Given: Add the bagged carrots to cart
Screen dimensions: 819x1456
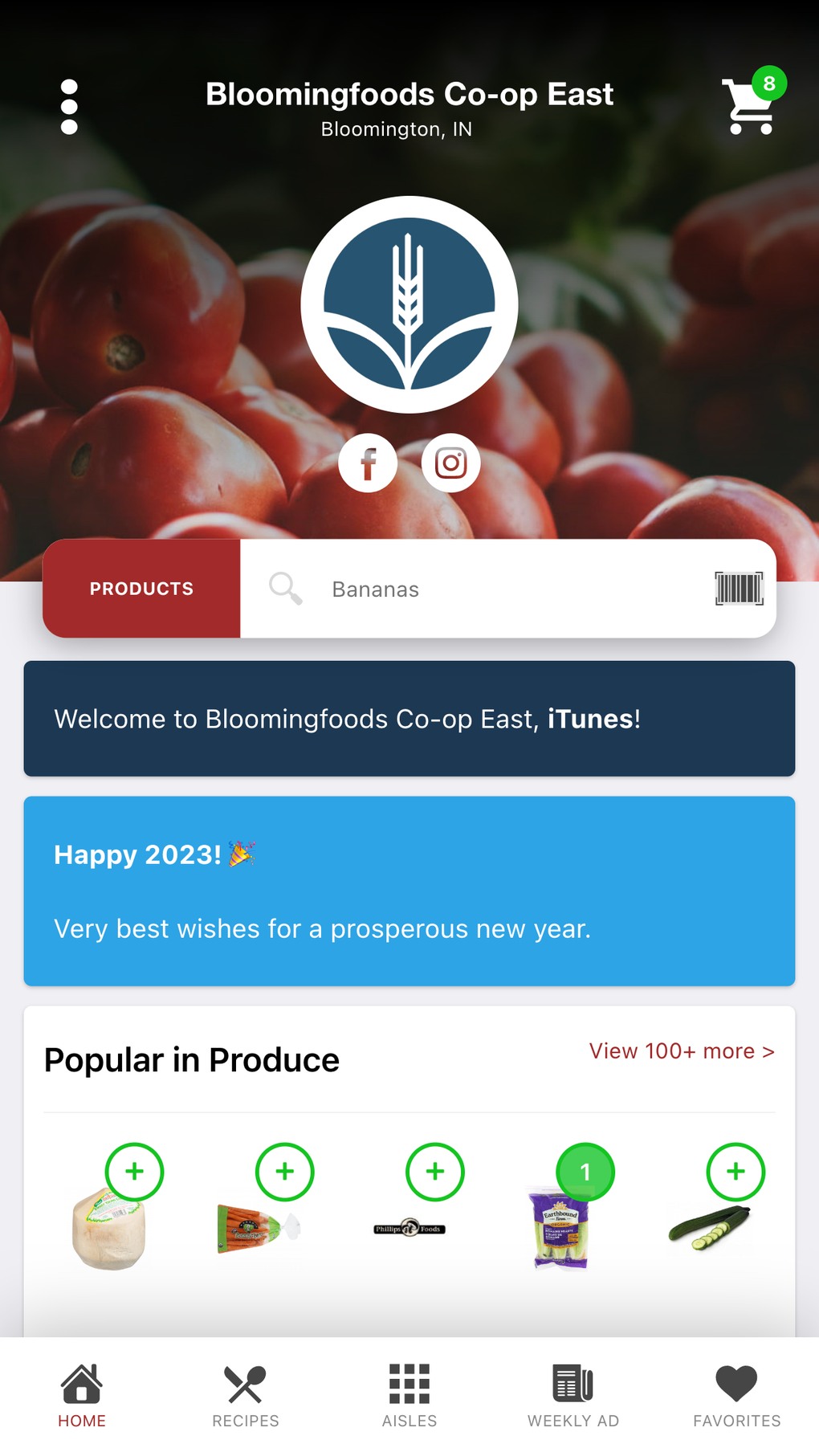Looking at the screenshot, I should [x=285, y=1172].
